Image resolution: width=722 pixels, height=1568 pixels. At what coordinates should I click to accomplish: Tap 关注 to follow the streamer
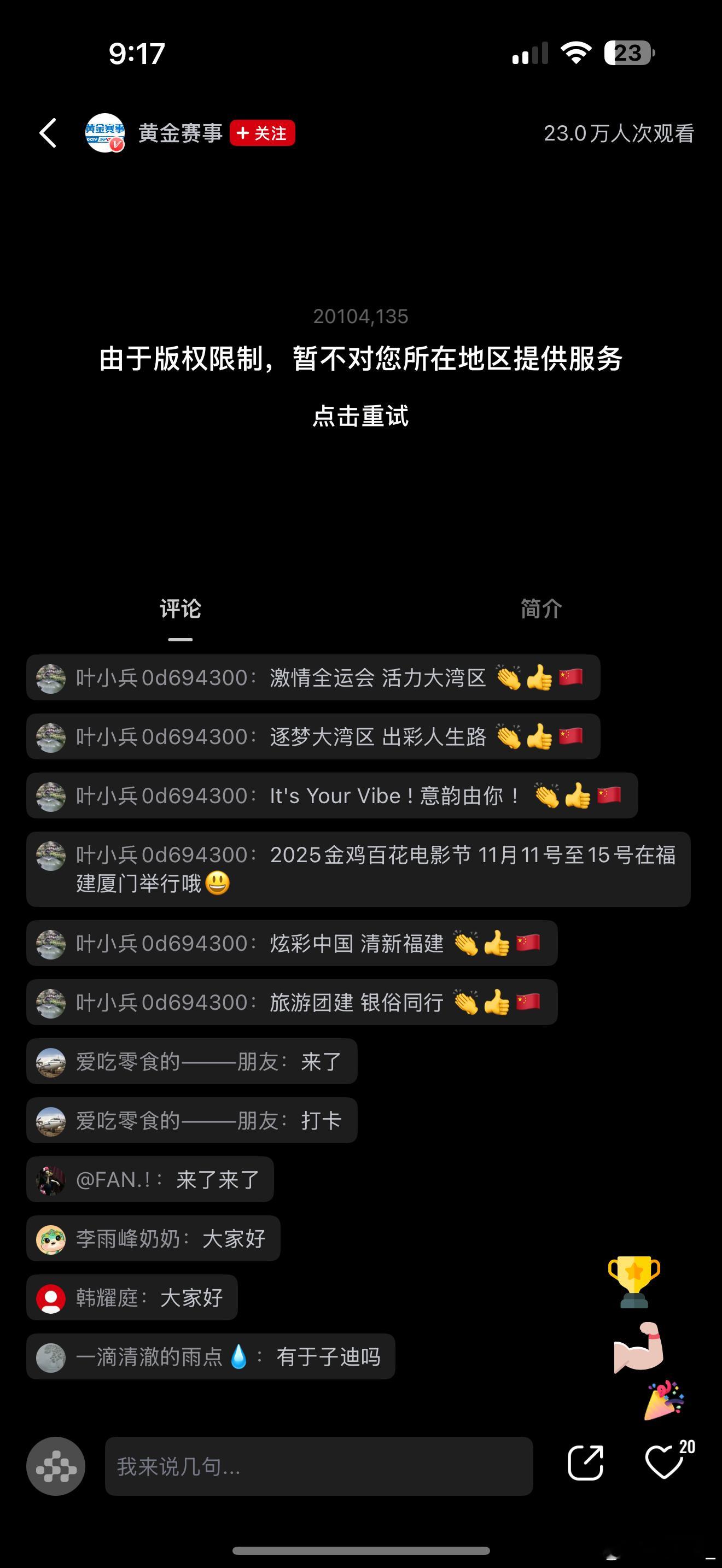click(262, 133)
